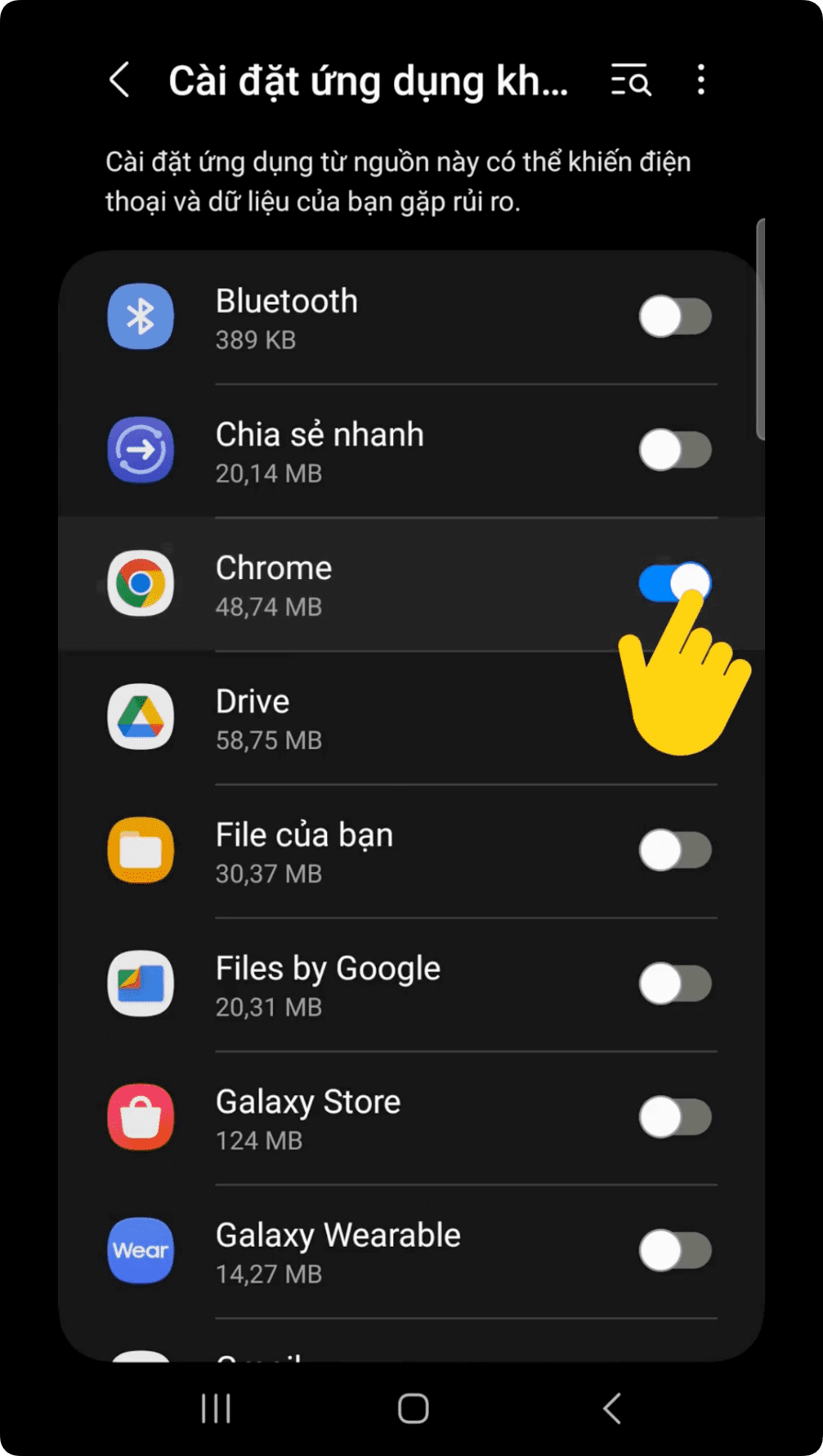Go back from Cài đặt ứng dụng screen
The height and width of the screenshot is (1456, 823).
pyautogui.click(x=119, y=81)
